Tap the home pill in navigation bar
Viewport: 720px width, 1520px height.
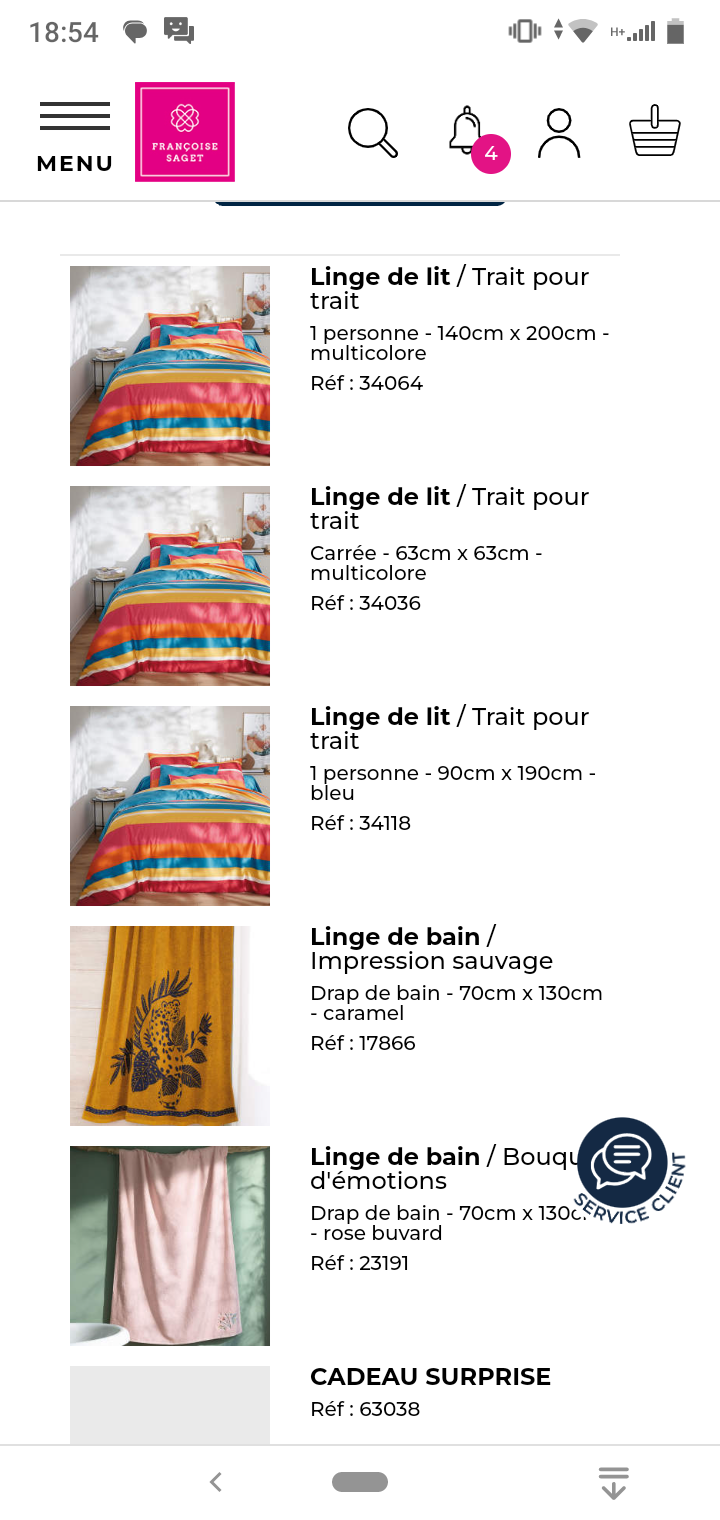click(x=360, y=1482)
